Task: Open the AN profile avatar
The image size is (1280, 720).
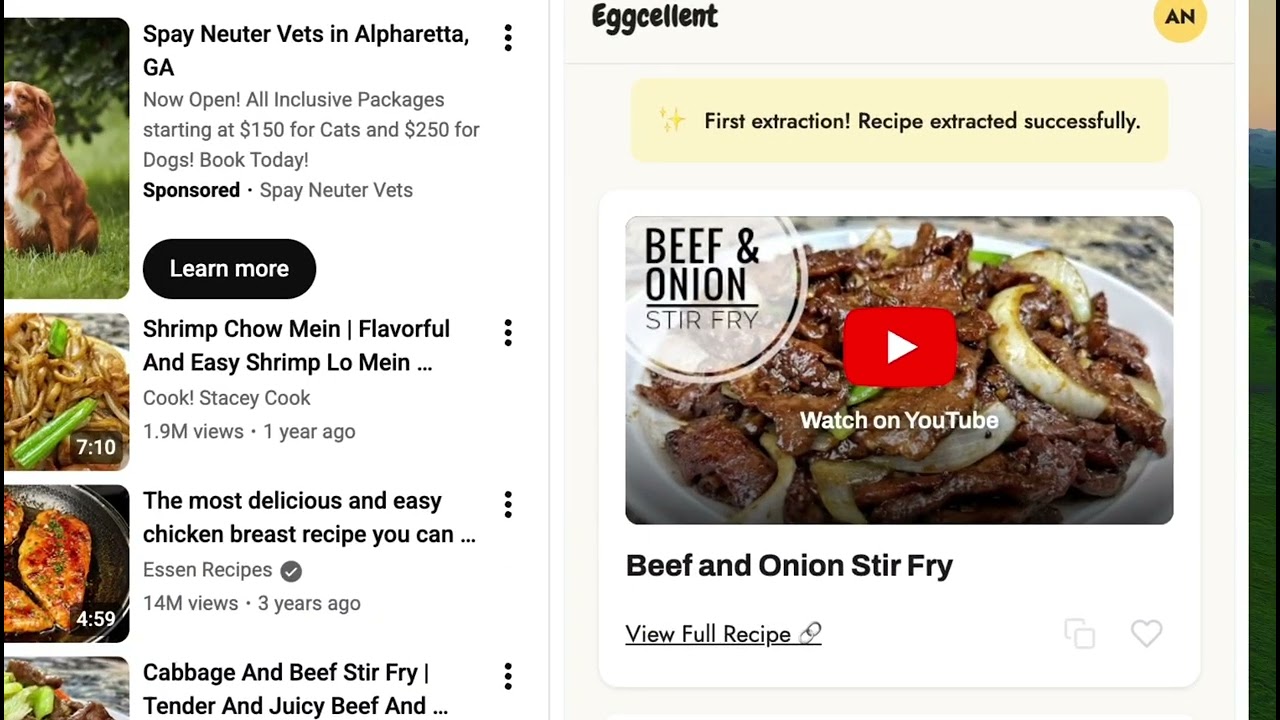Action: 1180,17
